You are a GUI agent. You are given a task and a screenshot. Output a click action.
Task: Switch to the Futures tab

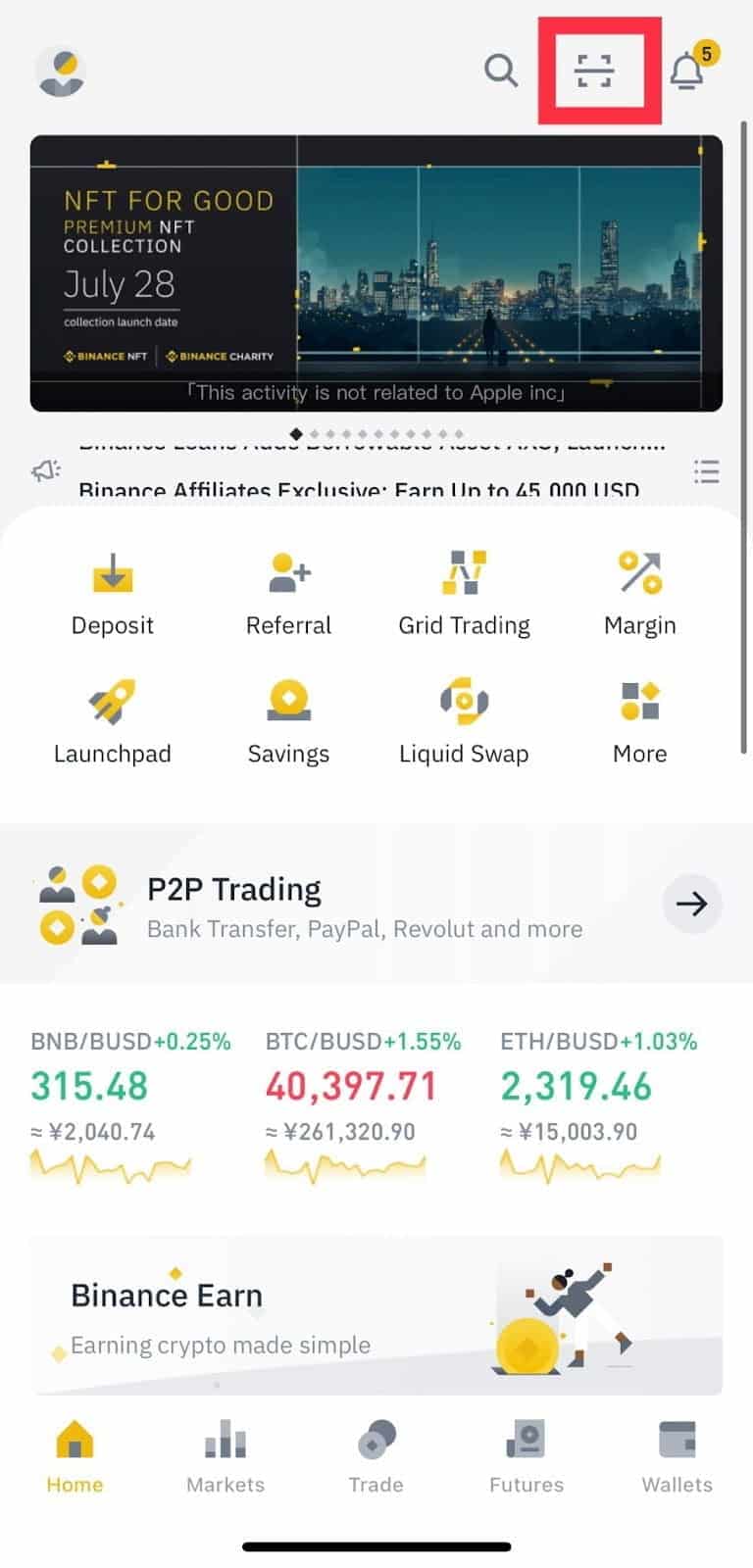527,1456
